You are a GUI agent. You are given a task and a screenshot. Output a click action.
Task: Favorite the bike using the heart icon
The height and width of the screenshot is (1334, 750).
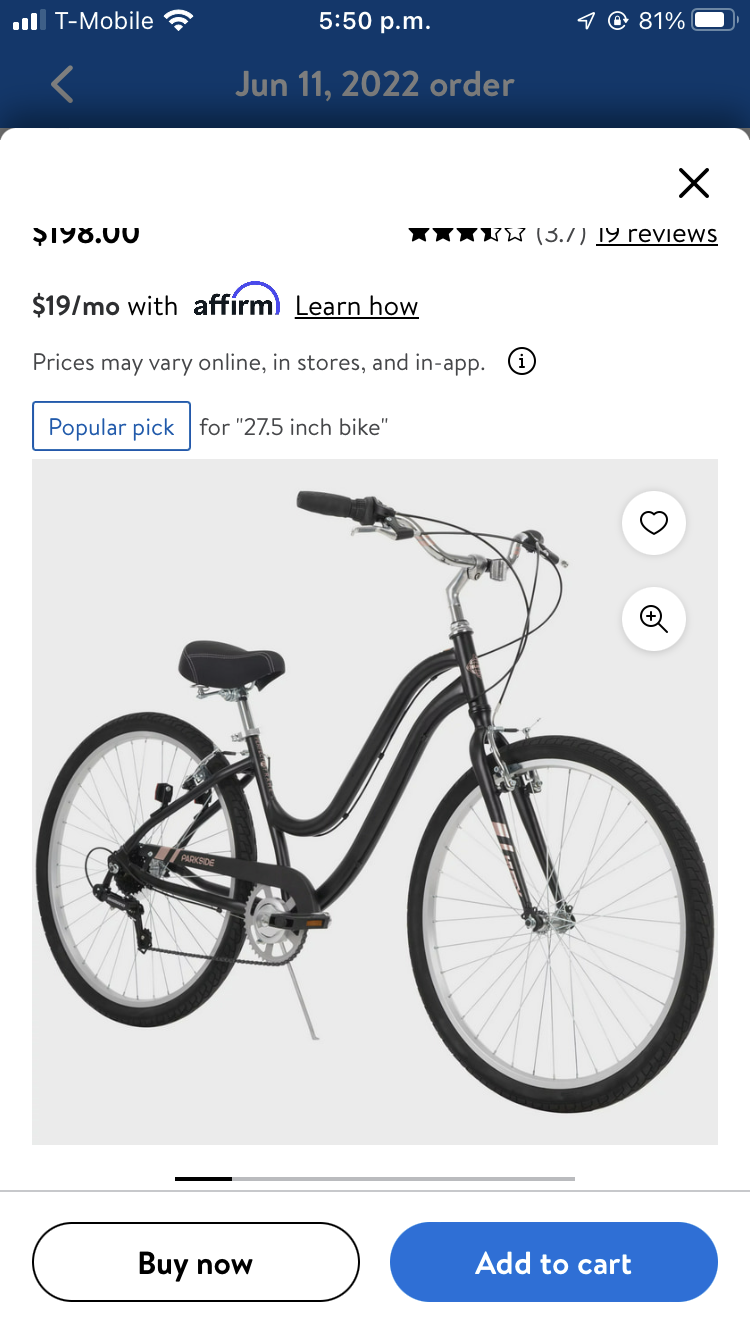point(653,522)
